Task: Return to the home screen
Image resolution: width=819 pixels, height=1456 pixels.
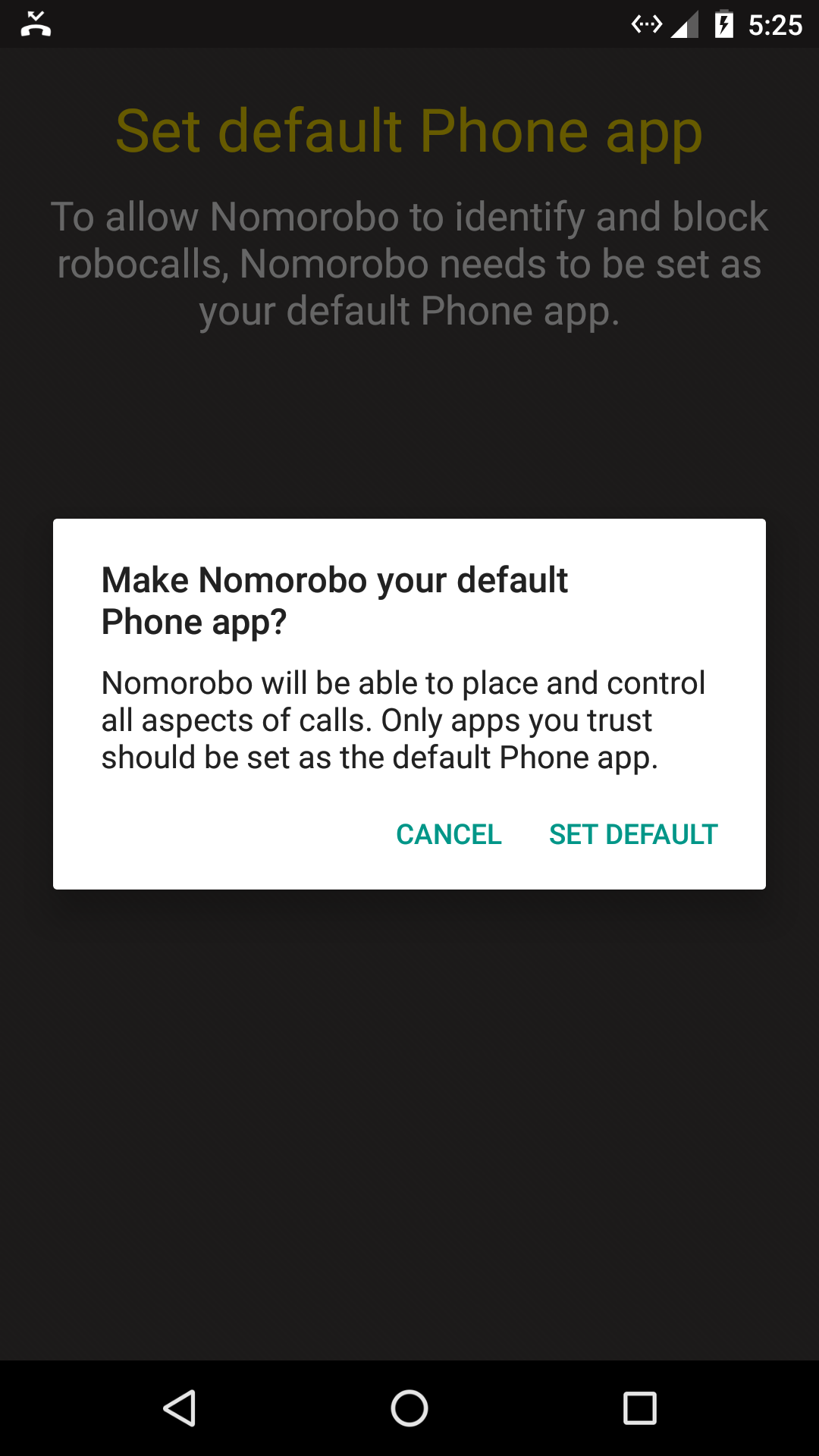Action: pyautogui.click(x=409, y=1408)
